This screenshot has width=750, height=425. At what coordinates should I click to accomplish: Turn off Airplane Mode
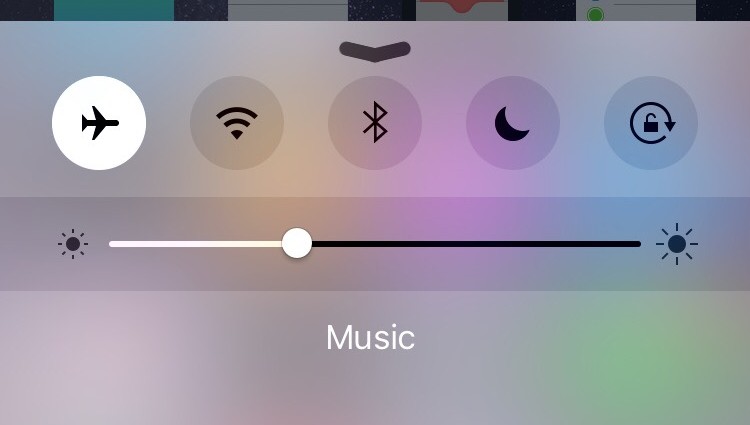[99, 123]
